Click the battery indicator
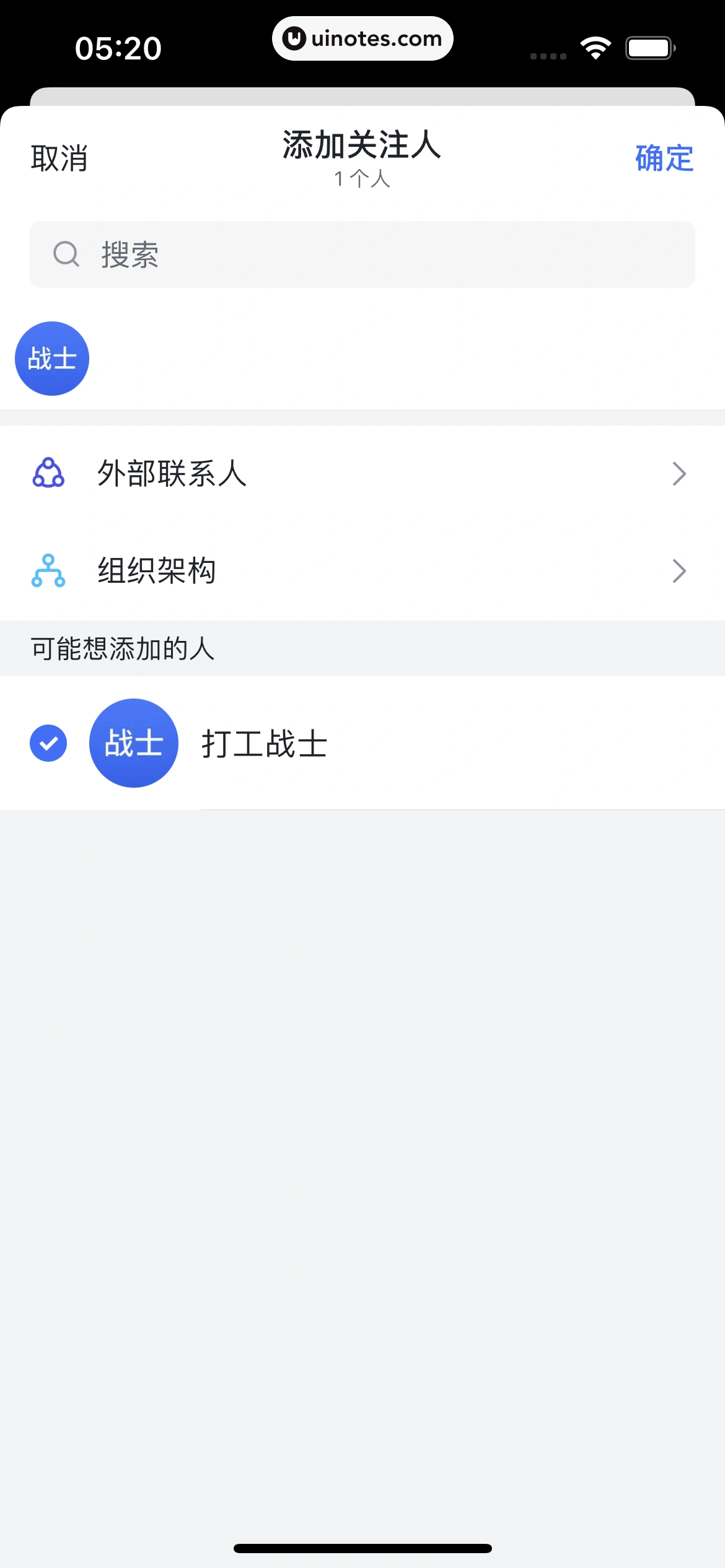 click(648, 46)
